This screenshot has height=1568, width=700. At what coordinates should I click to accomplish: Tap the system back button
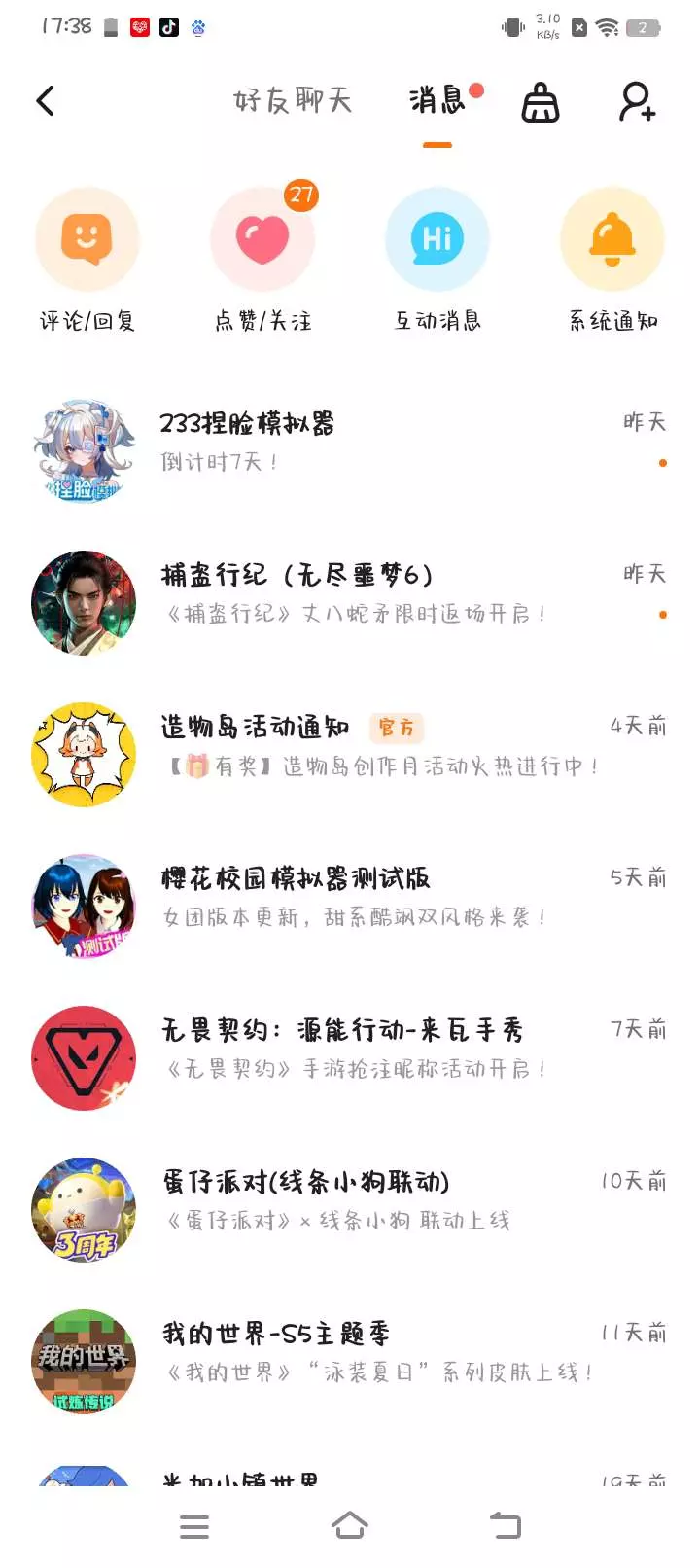pos(505,1525)
